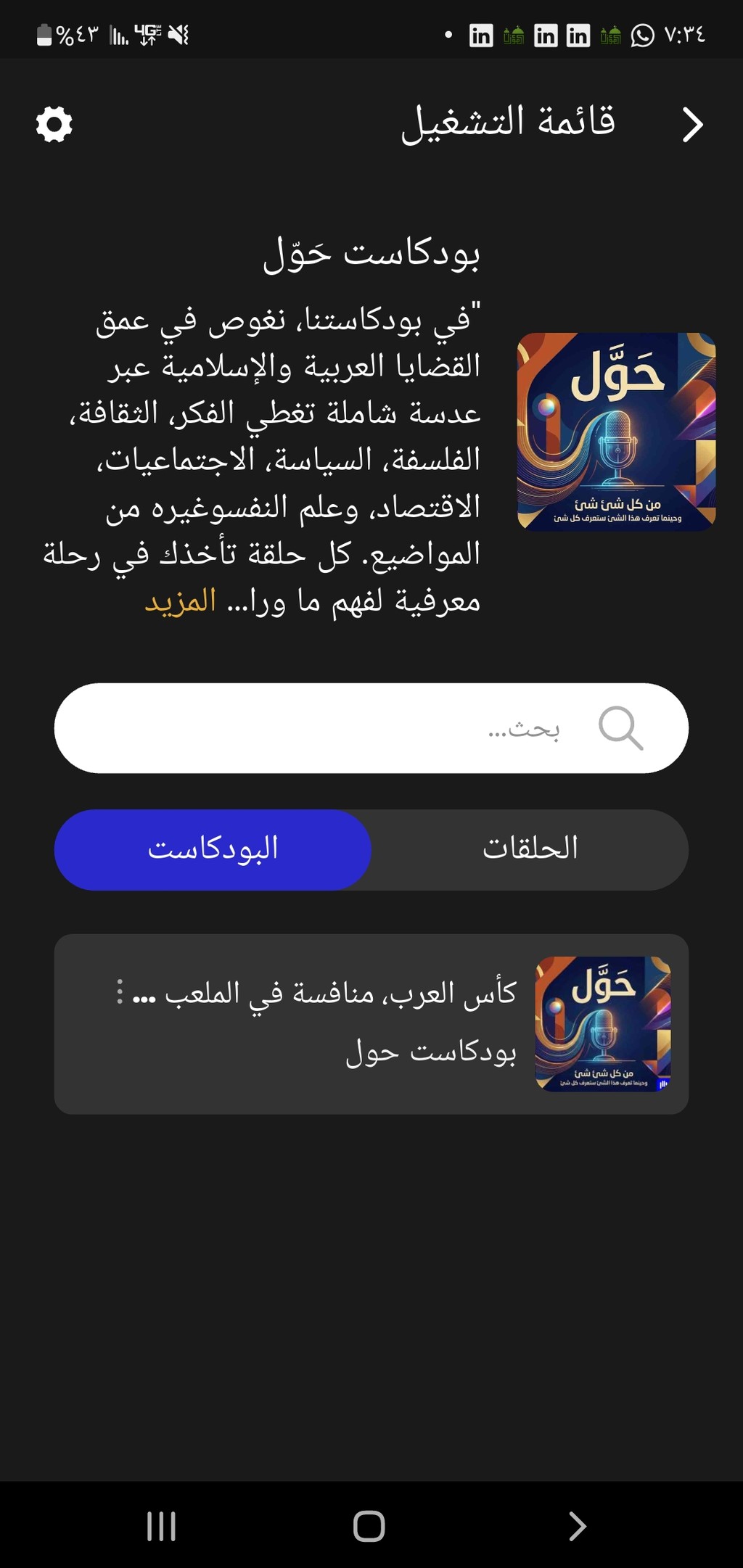Select the البودكاست tab
743x1568 pixels.
(x=213, y=849)
